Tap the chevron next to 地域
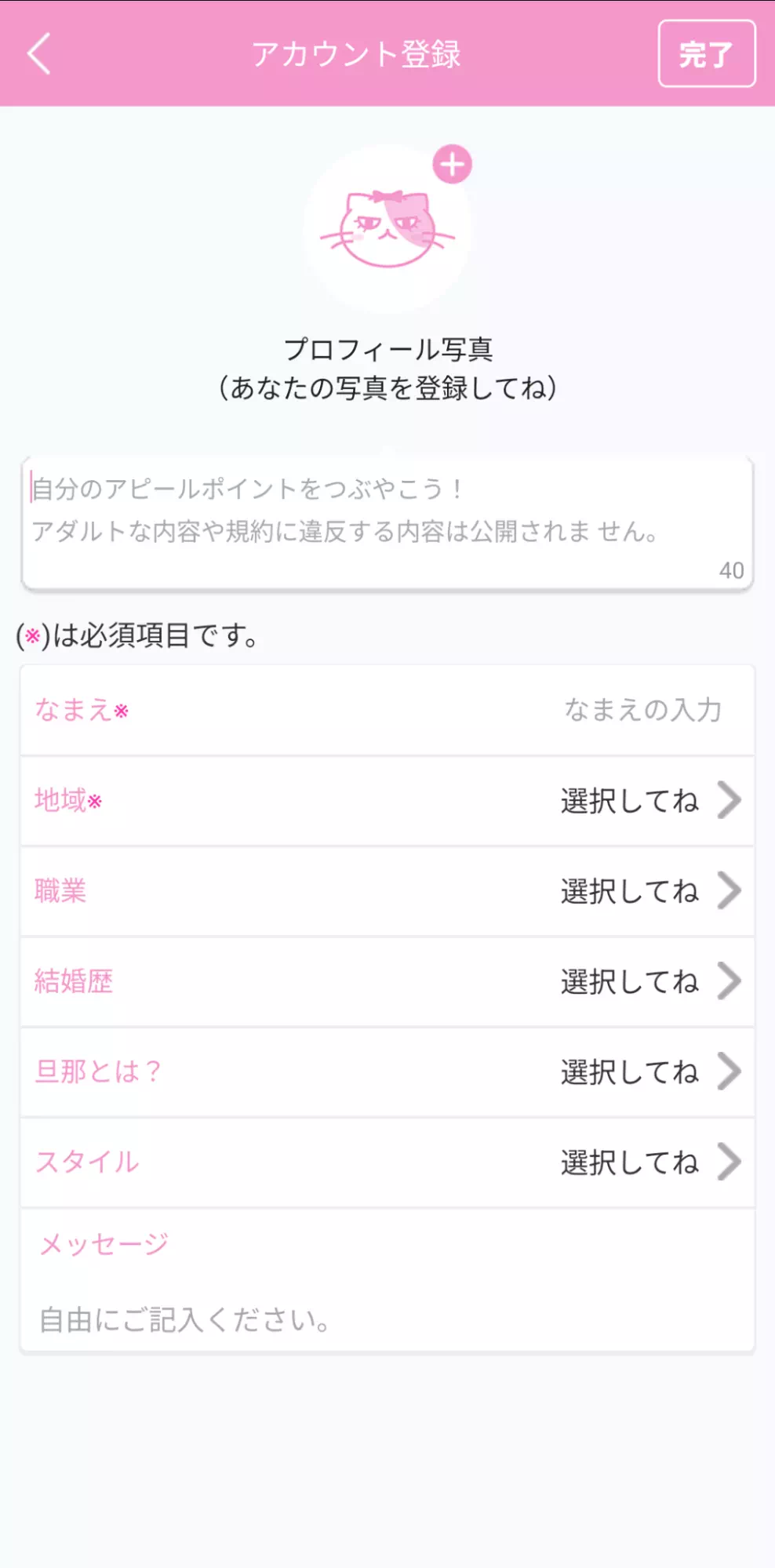Image resolution: width=775 pixels, height=1568 pixels. [730, 800]
